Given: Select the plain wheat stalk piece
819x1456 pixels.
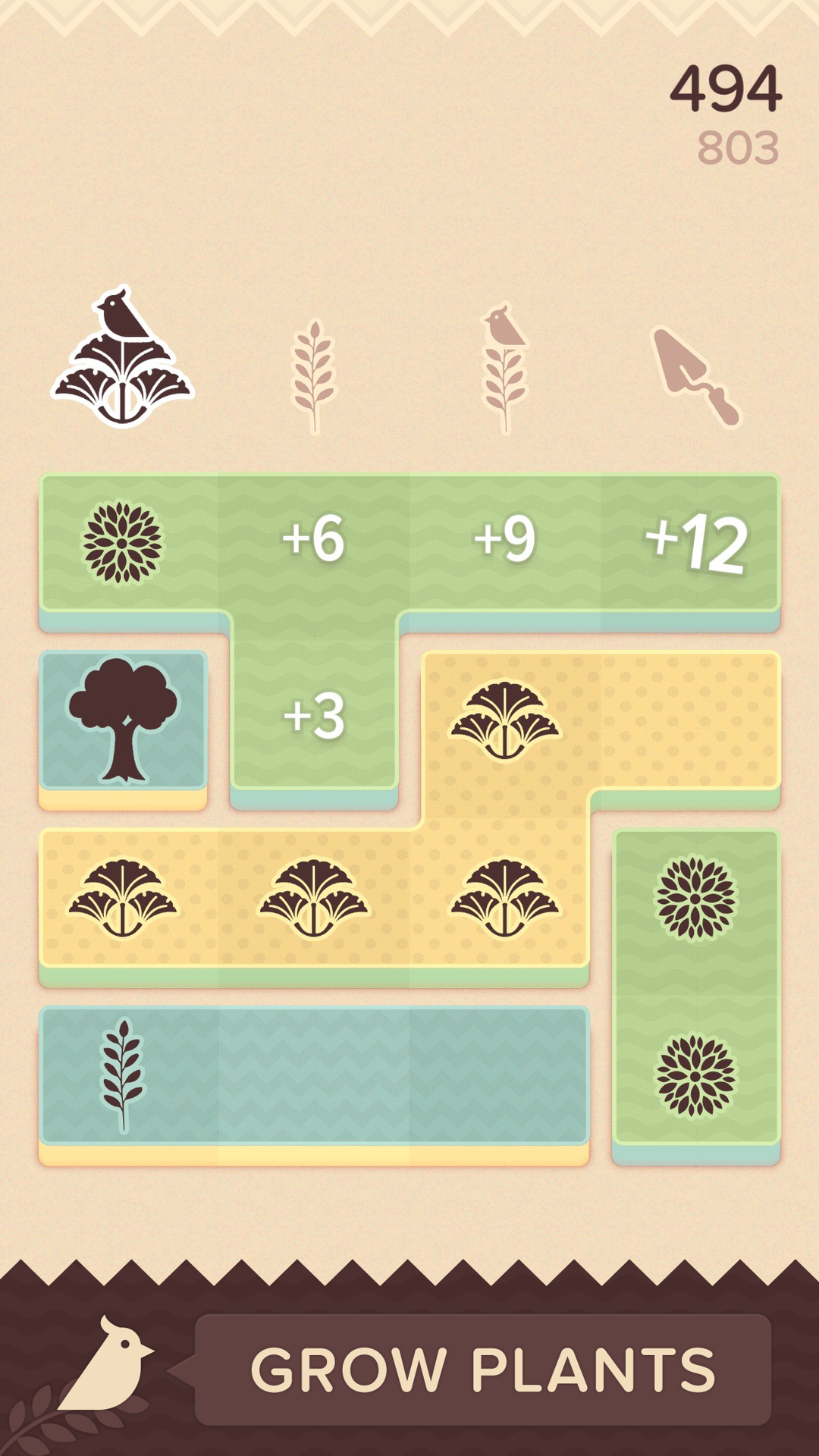Looking at the screenshot, I should (x=313, y=375).
